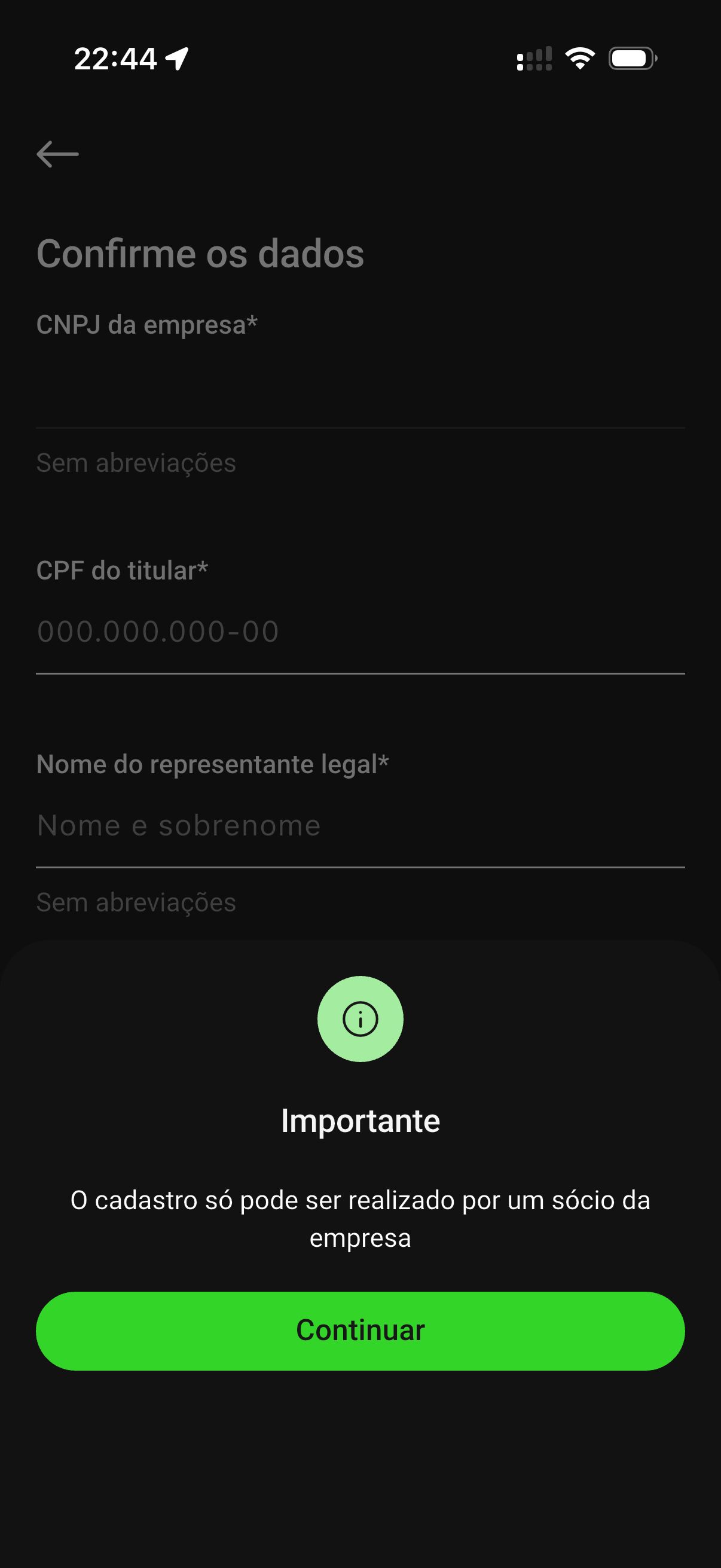
Task: Tap the circled 'i' inside the green badge
Action: pyautogui.click(x=360, y=1020)
